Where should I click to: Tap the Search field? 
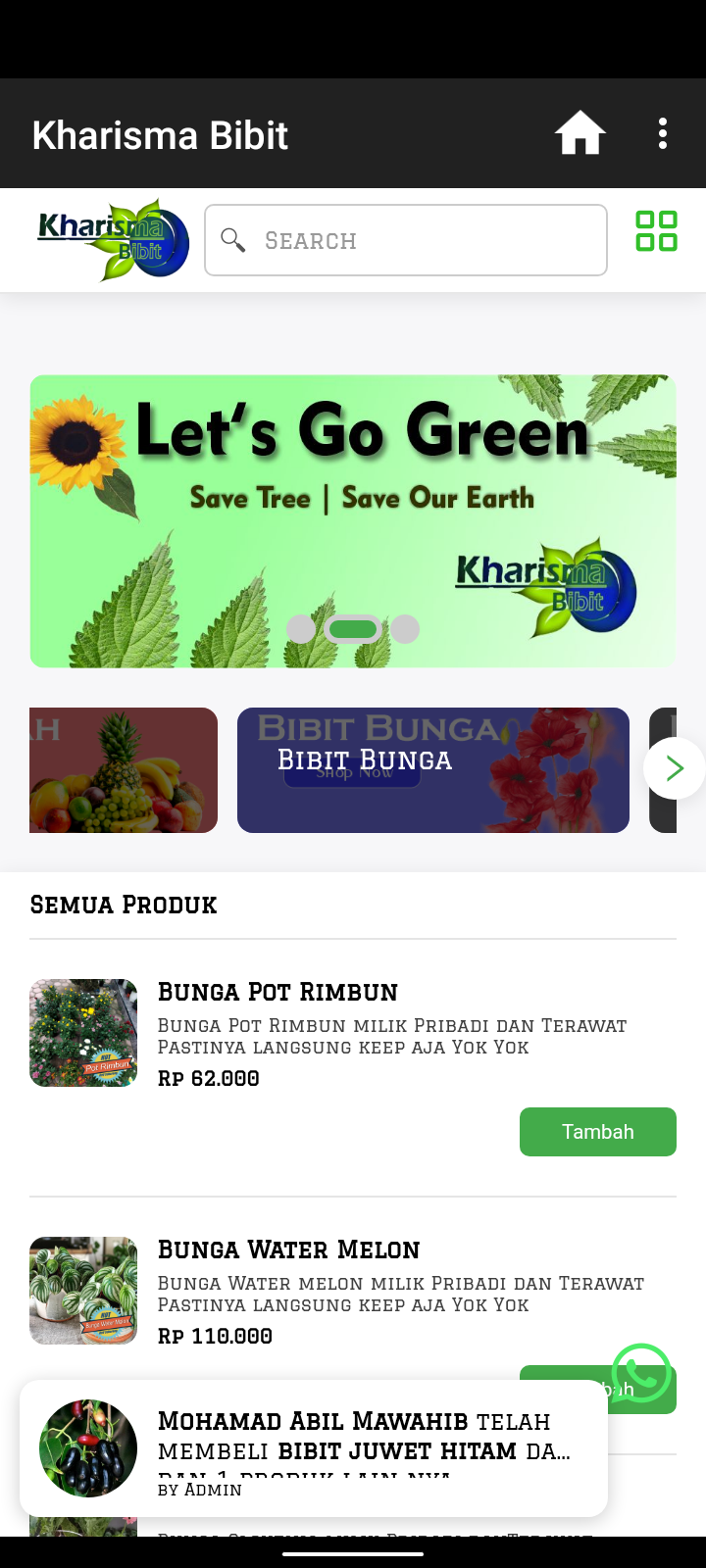[x=406, y=240]
